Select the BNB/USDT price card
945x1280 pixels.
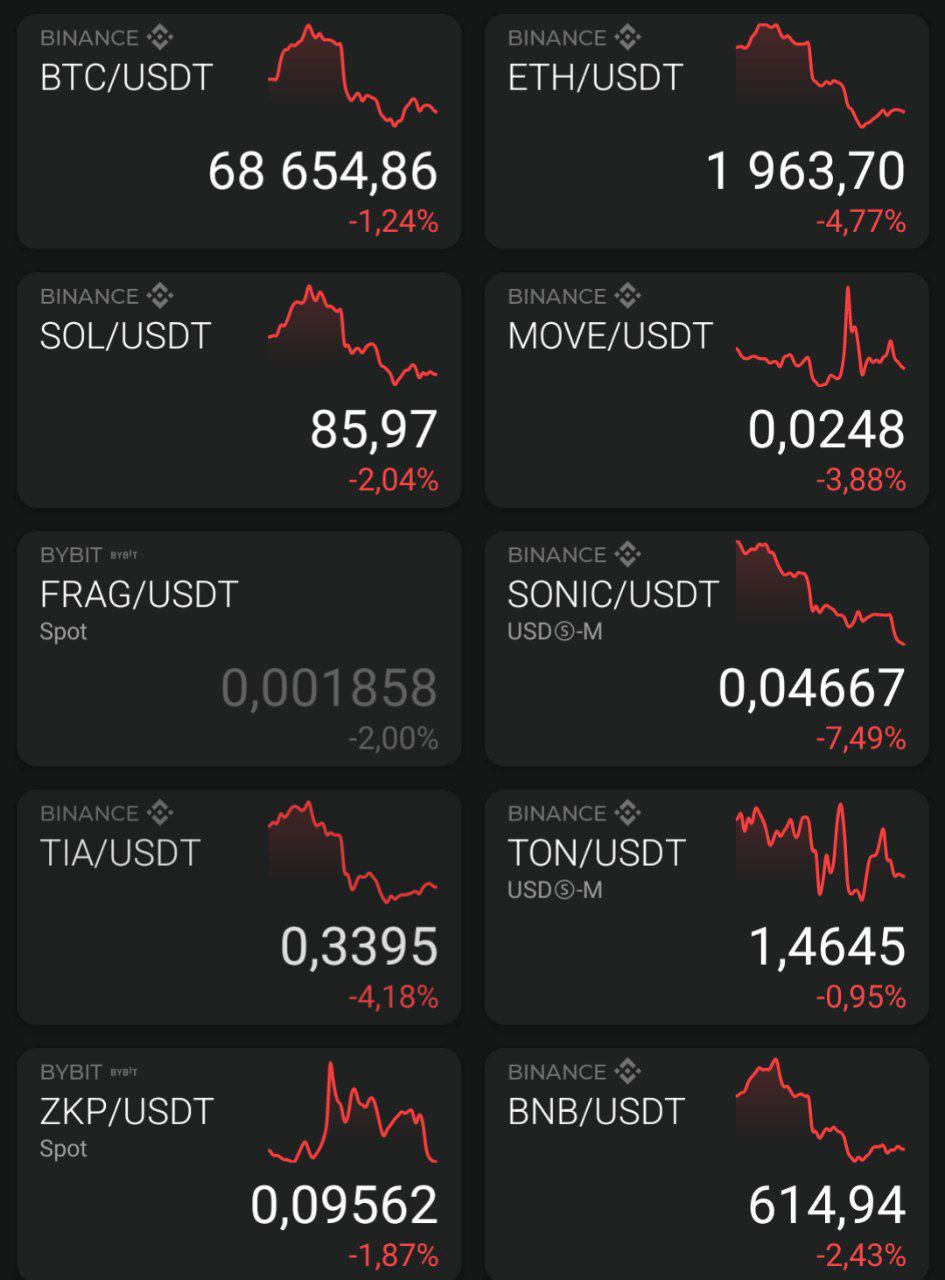pyautogui.click(x=707, y=1164)
